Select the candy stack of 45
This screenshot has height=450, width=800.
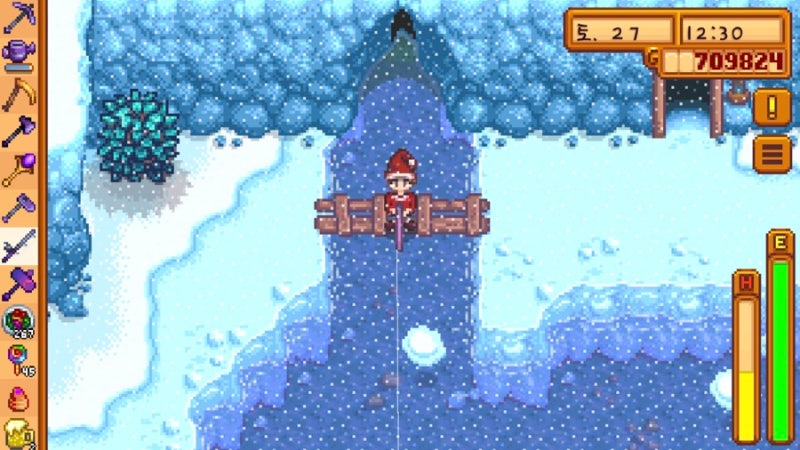pos(20,359)
